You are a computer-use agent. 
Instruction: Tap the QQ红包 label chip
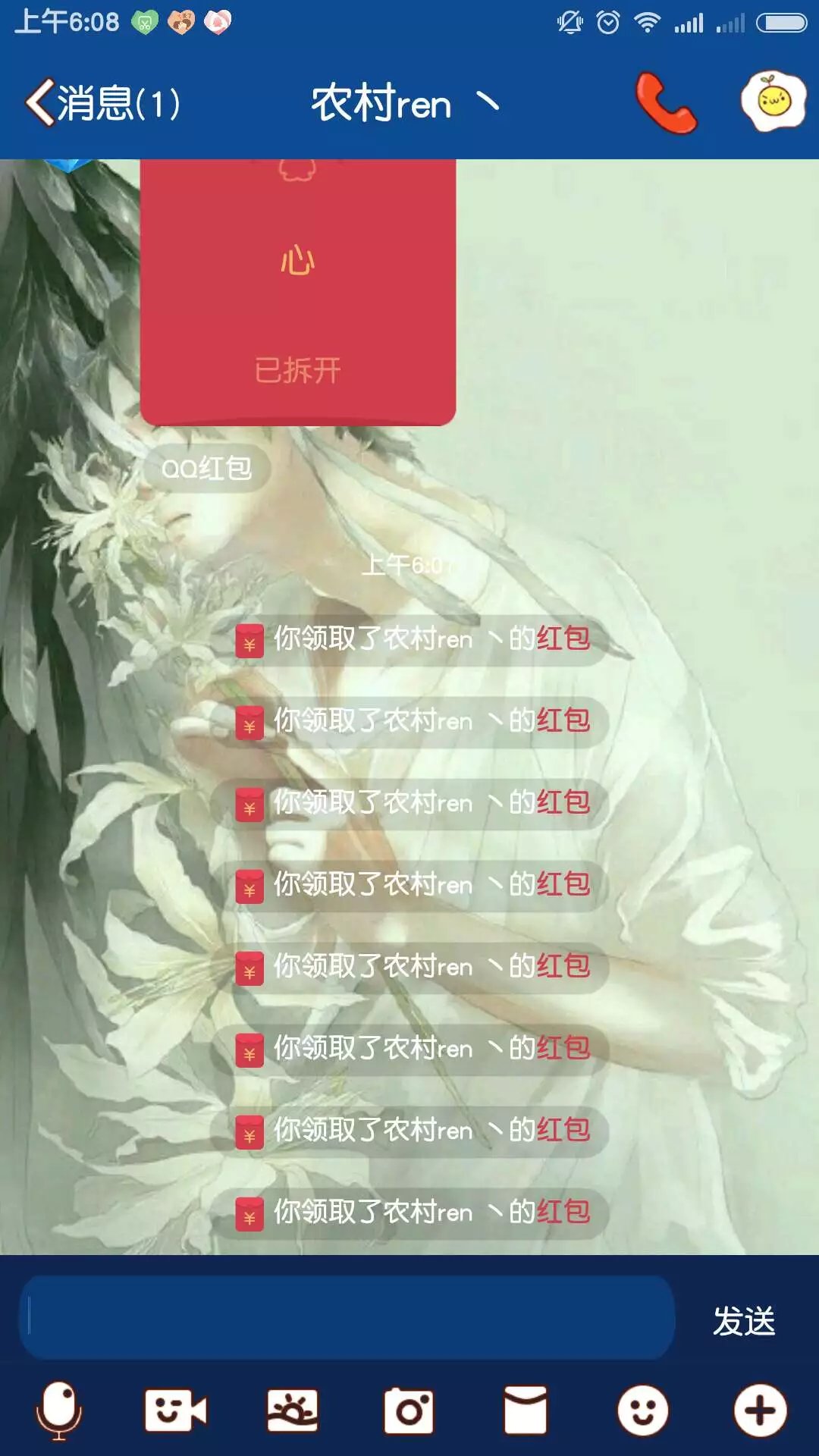(x=206, y=468)
